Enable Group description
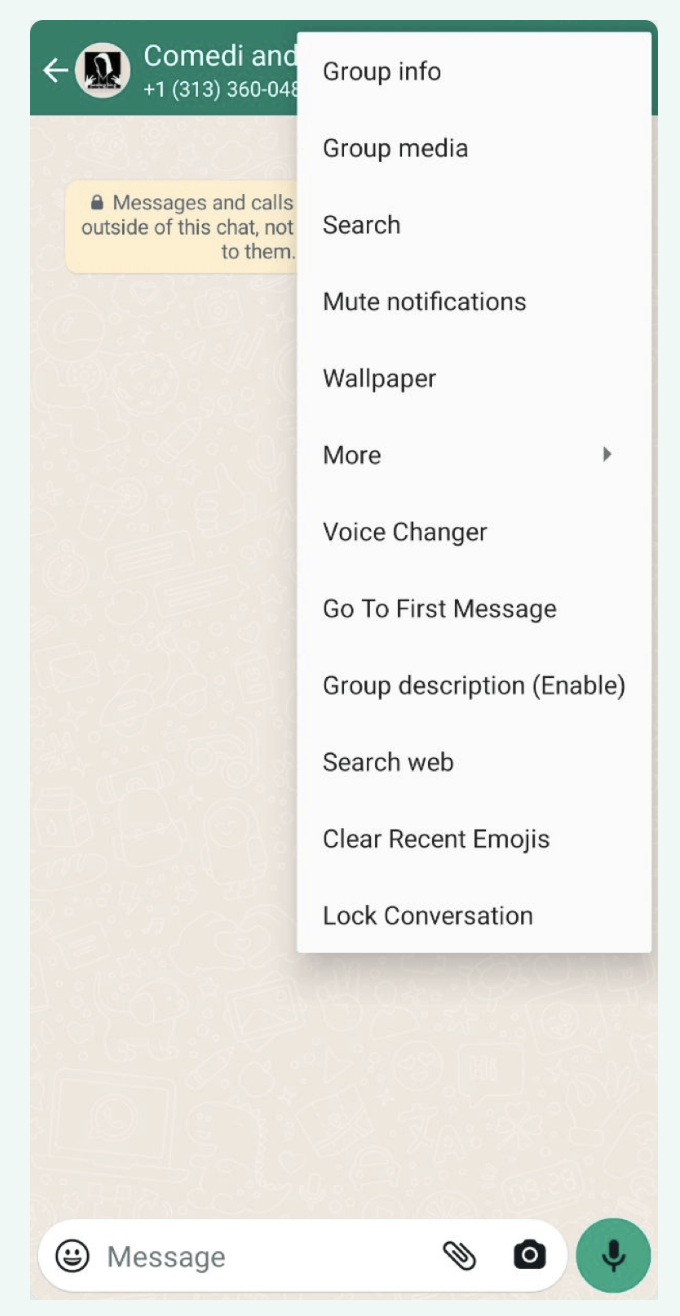This screenshot has width=680, height=1316. click(474, 686)
